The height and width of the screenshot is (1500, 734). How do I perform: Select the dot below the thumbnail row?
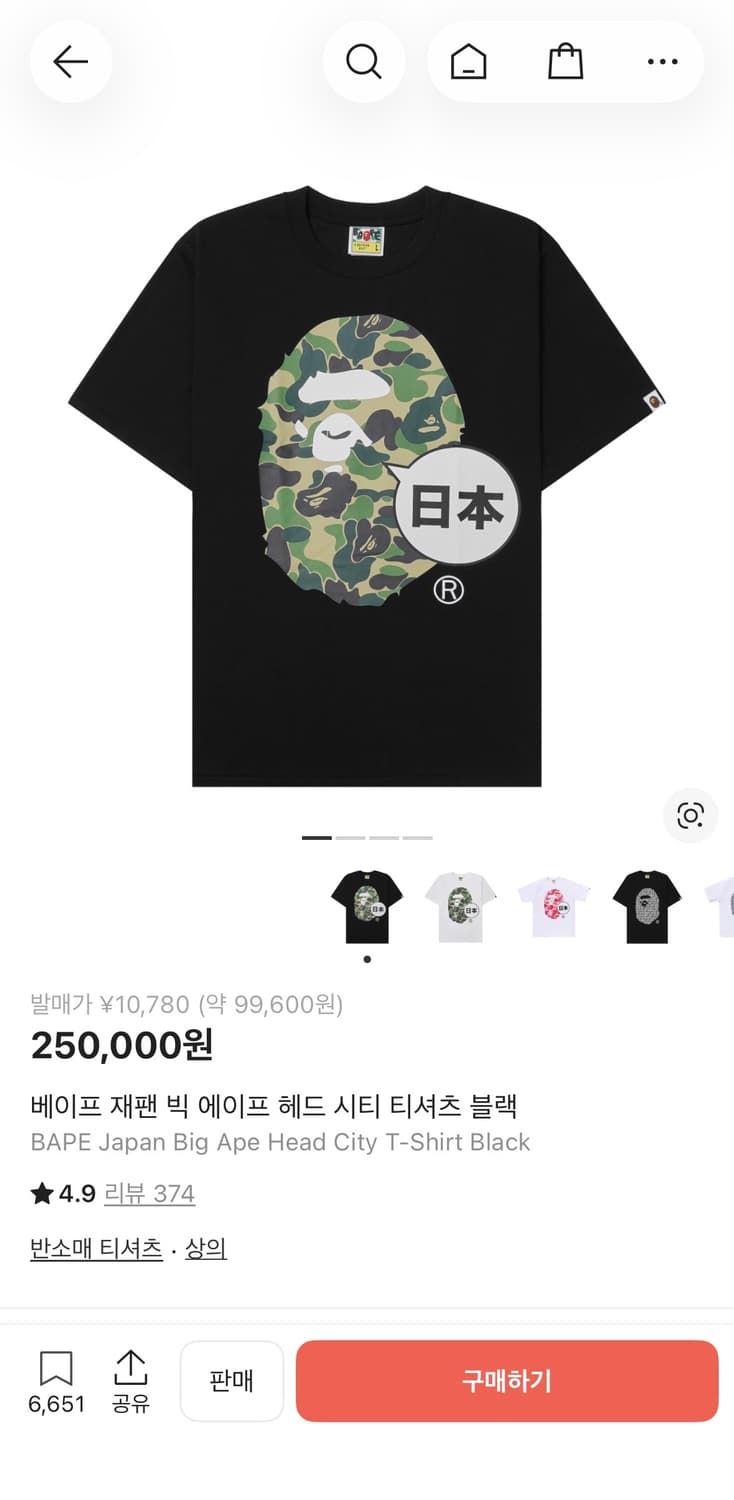[x=367, y=958]
